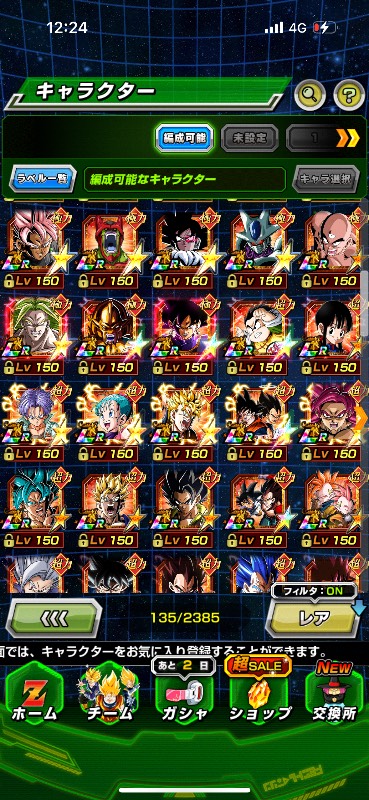This screenshot has width=369, height=800.
Task: Open the レア sort filter button
Action: point(314,618)
